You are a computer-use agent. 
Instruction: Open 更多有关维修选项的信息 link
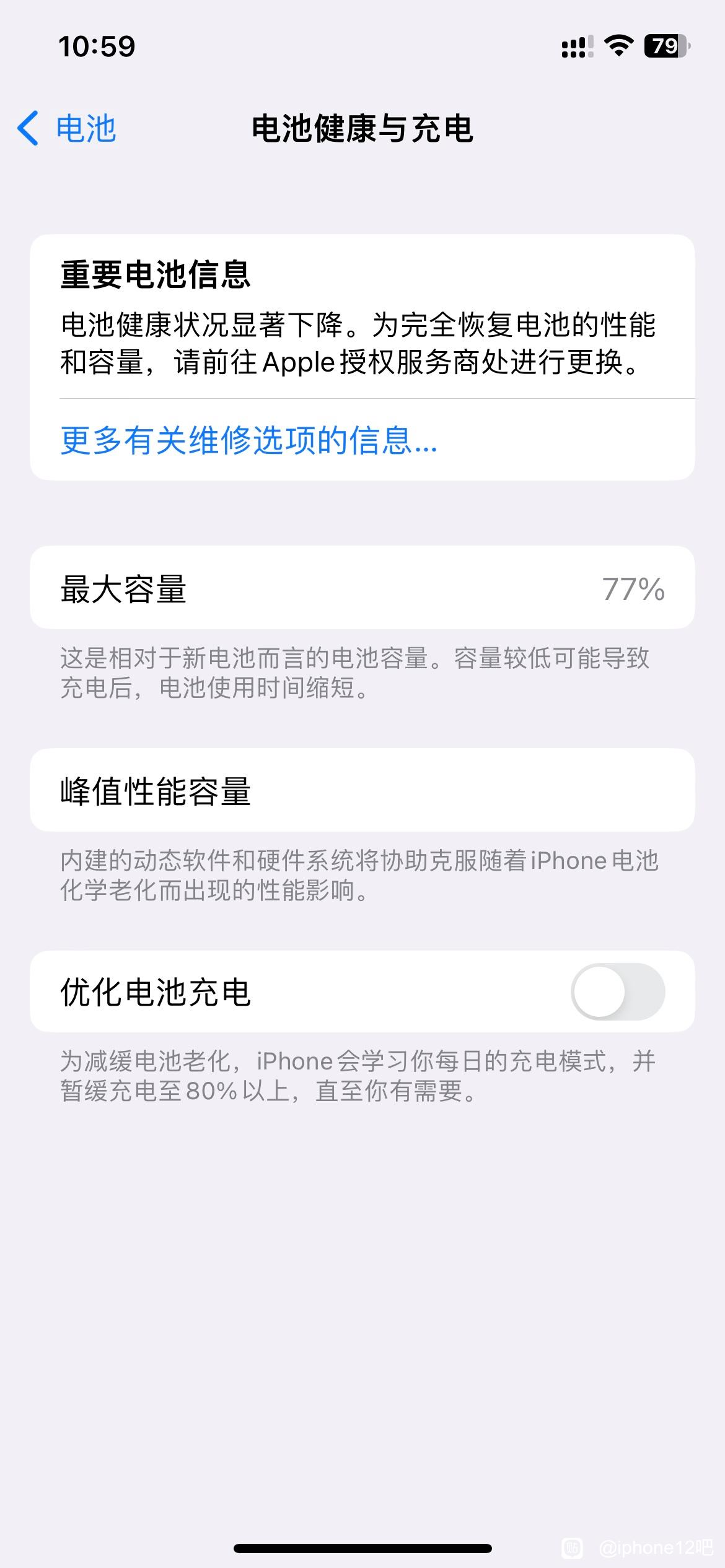pyautogui.click(x=249, y=440)
